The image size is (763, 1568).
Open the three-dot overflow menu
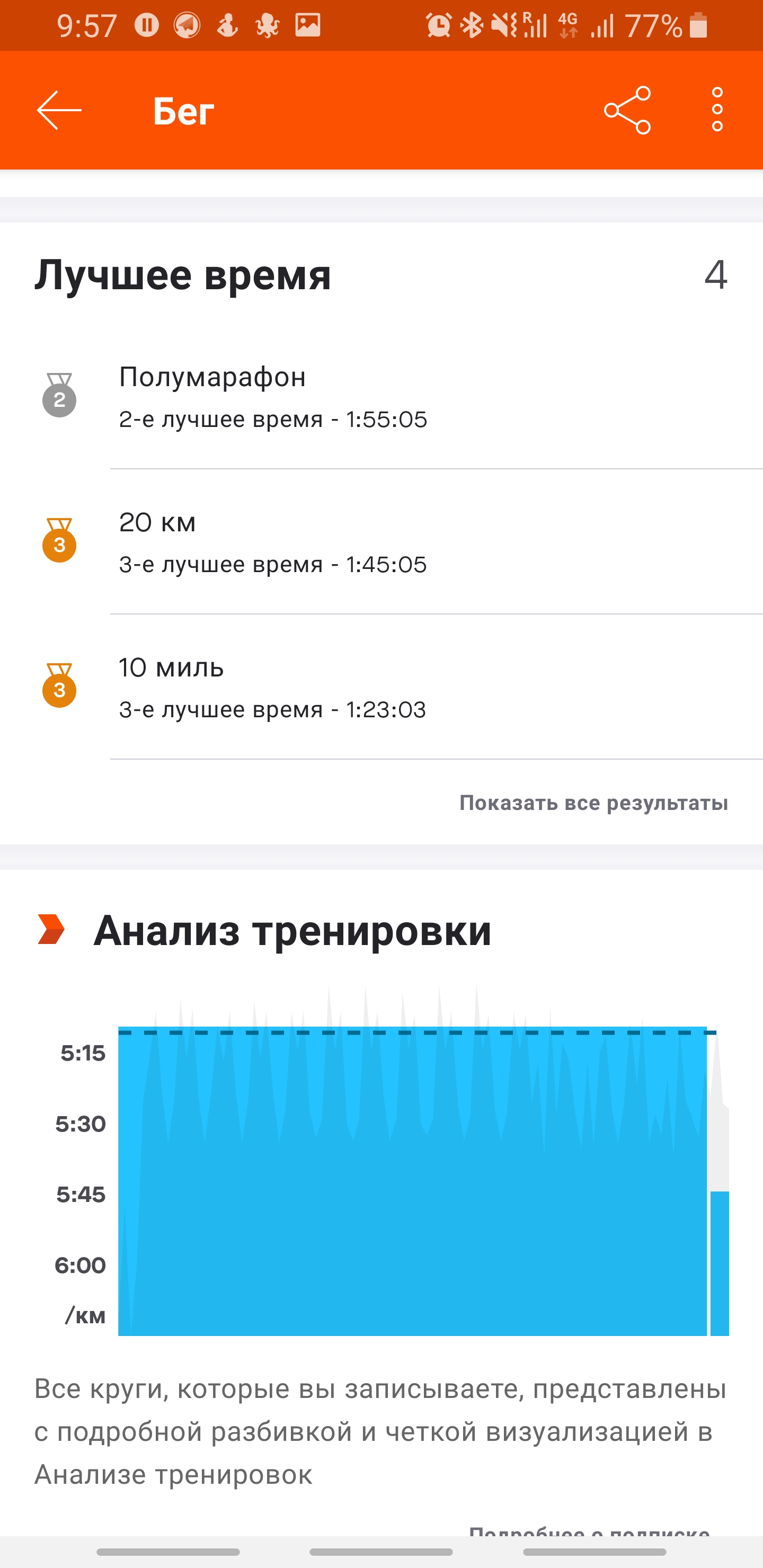[x=717, y=110]
